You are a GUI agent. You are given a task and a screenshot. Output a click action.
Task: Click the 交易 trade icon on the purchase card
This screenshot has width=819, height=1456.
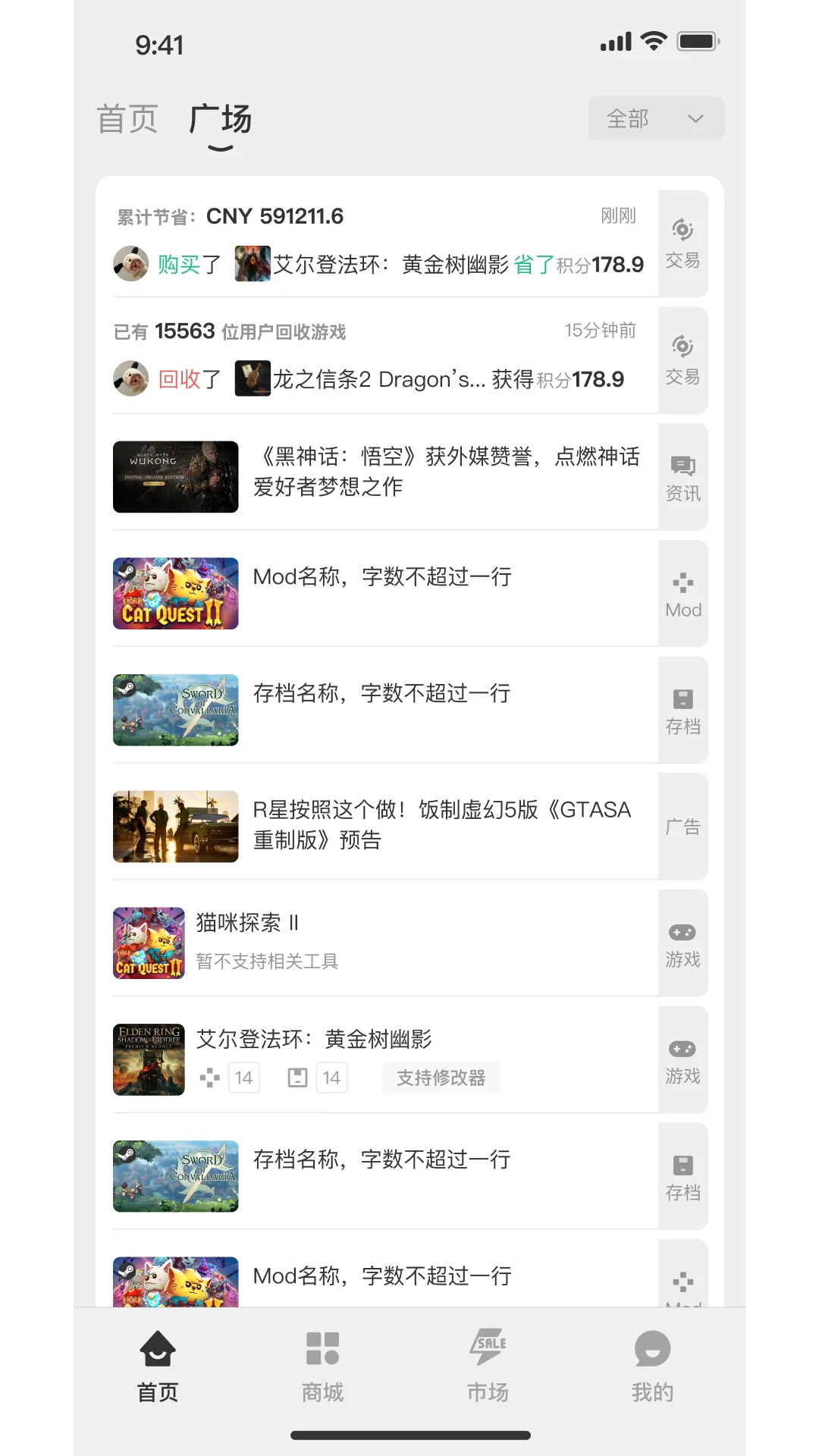click(682, 243)
